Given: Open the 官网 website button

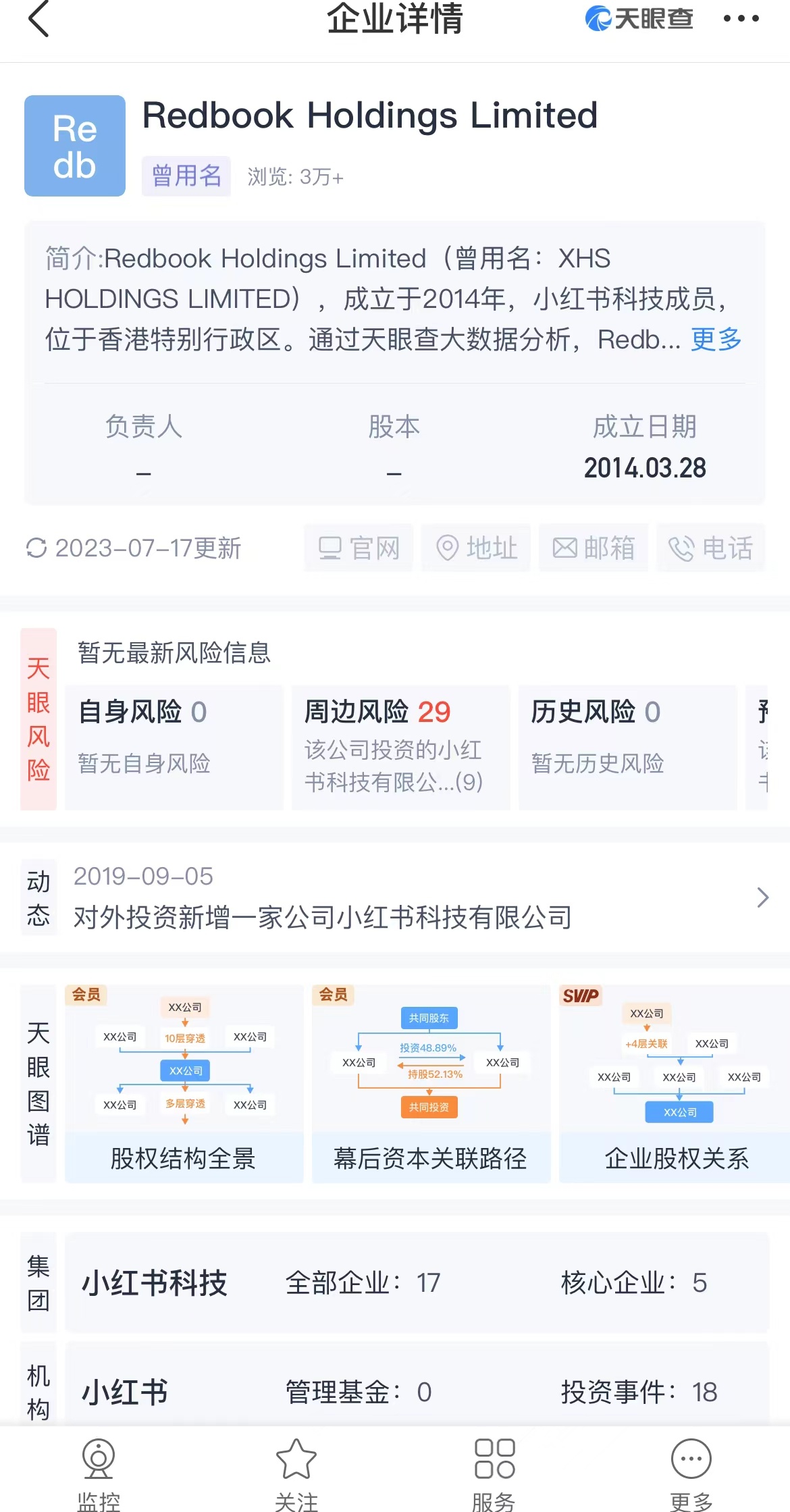Looking at the screenshot, I should tap(359, 548).
